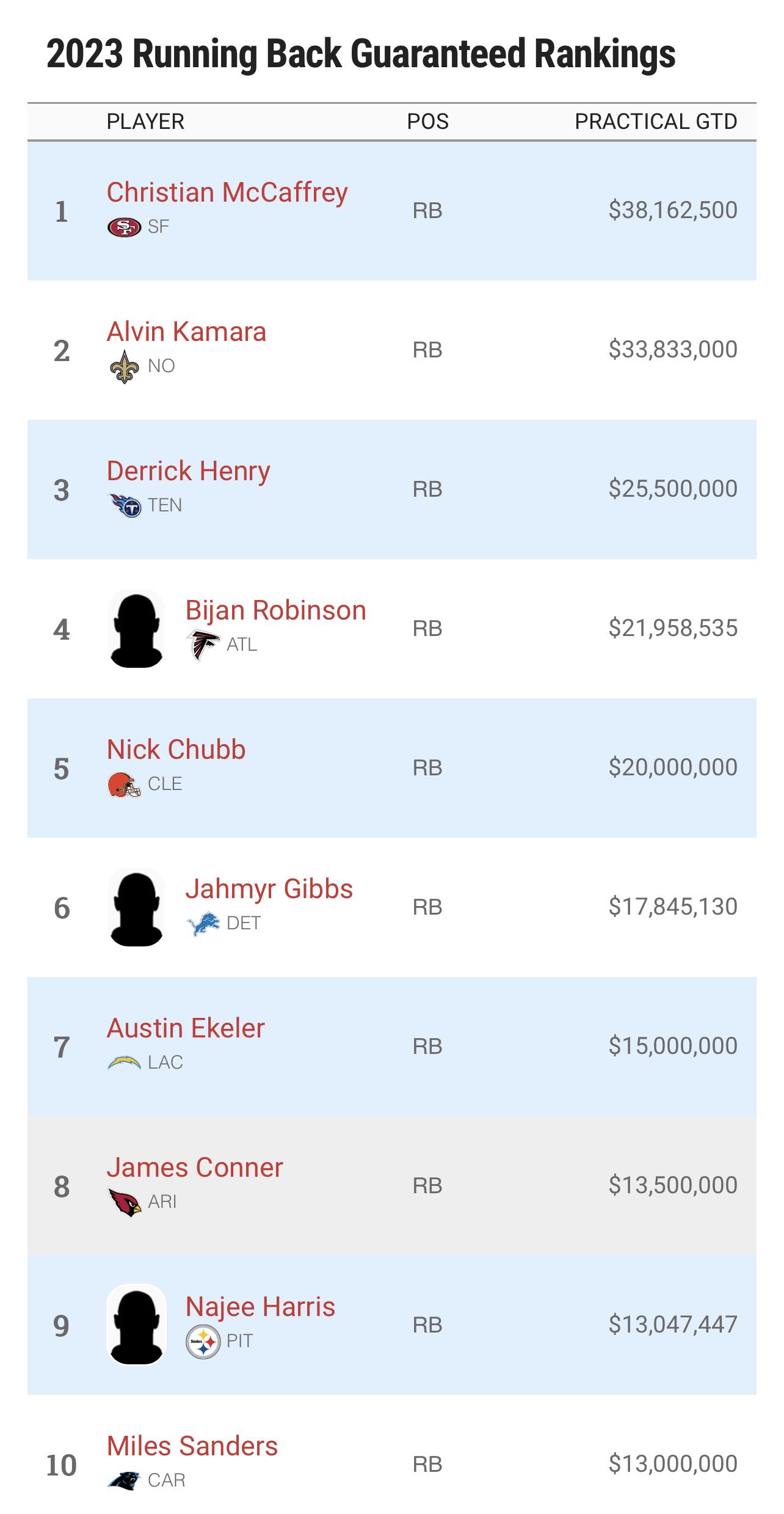Viewport: 784px width, 1514px height.
Task: Open Alvin Kamara's player link
Action: pyautogui.click(x=186, y=332)
